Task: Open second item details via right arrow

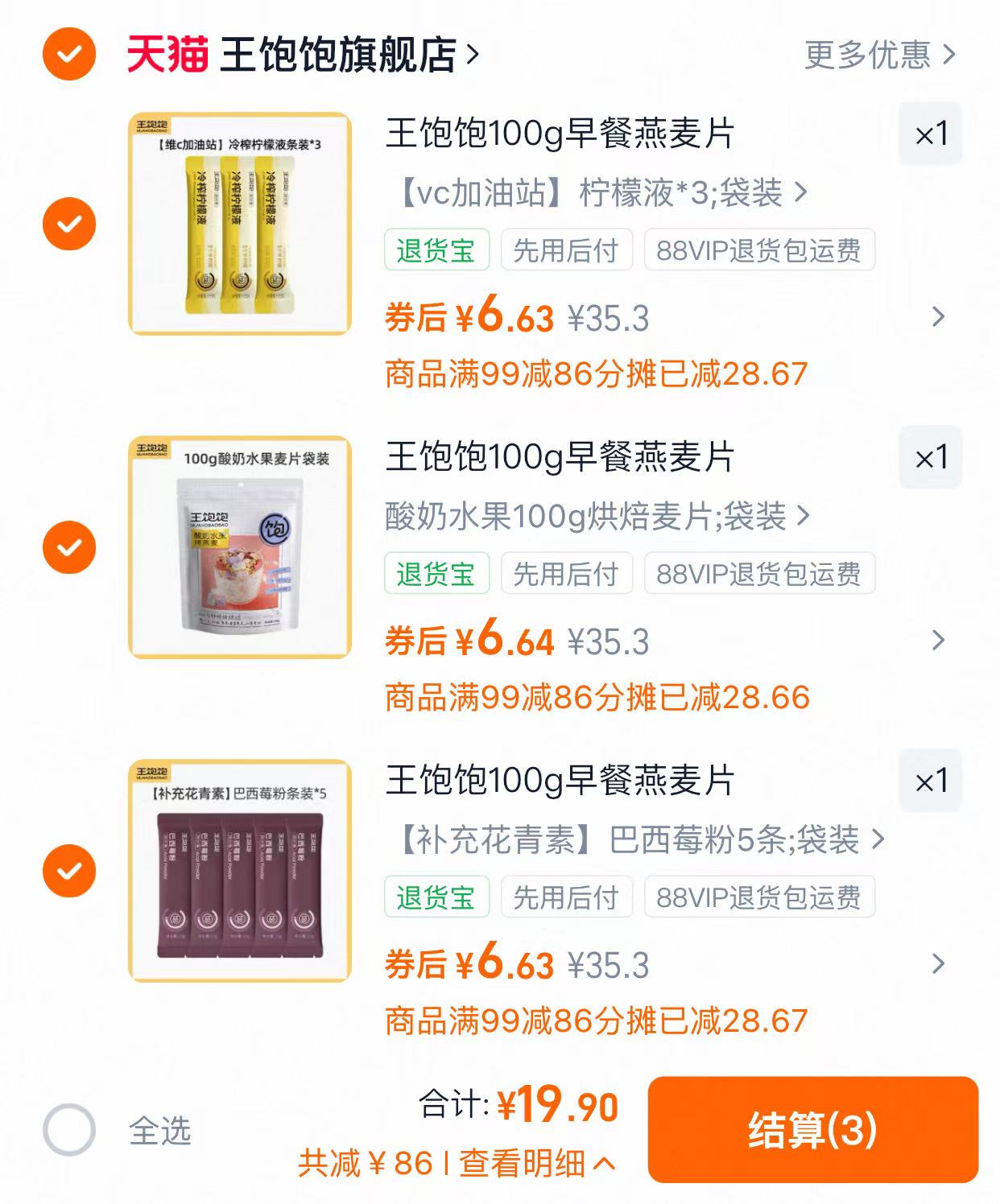Action: (936, 640)
